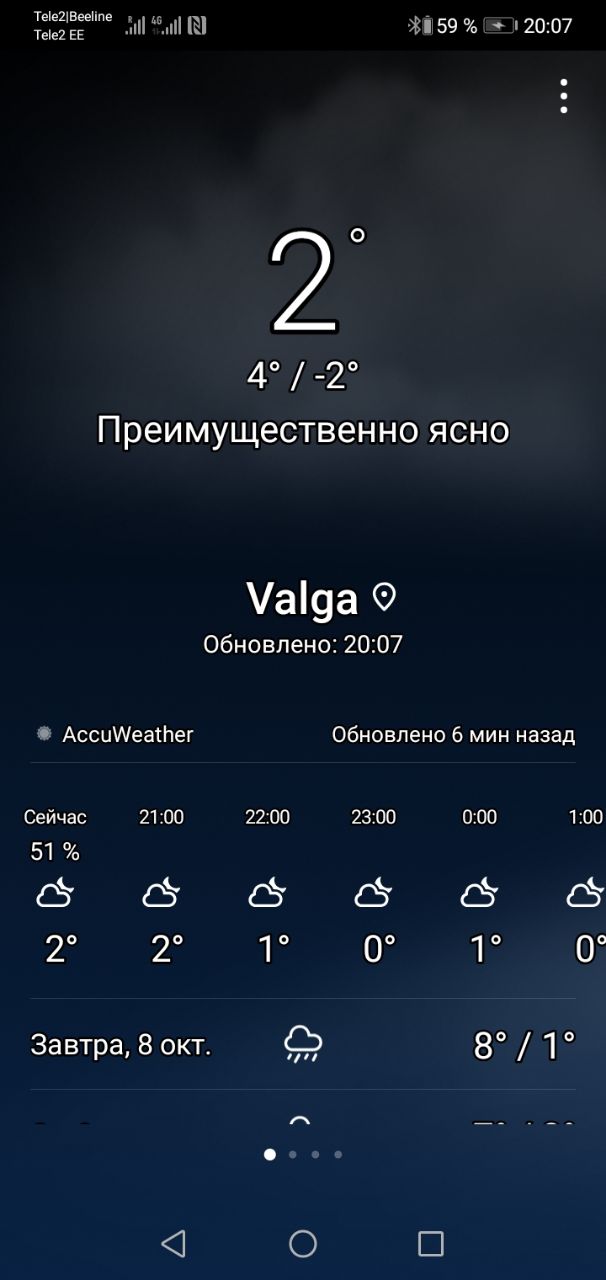
Task: Tap the location pin next to Valga
Action: [384, 598]
